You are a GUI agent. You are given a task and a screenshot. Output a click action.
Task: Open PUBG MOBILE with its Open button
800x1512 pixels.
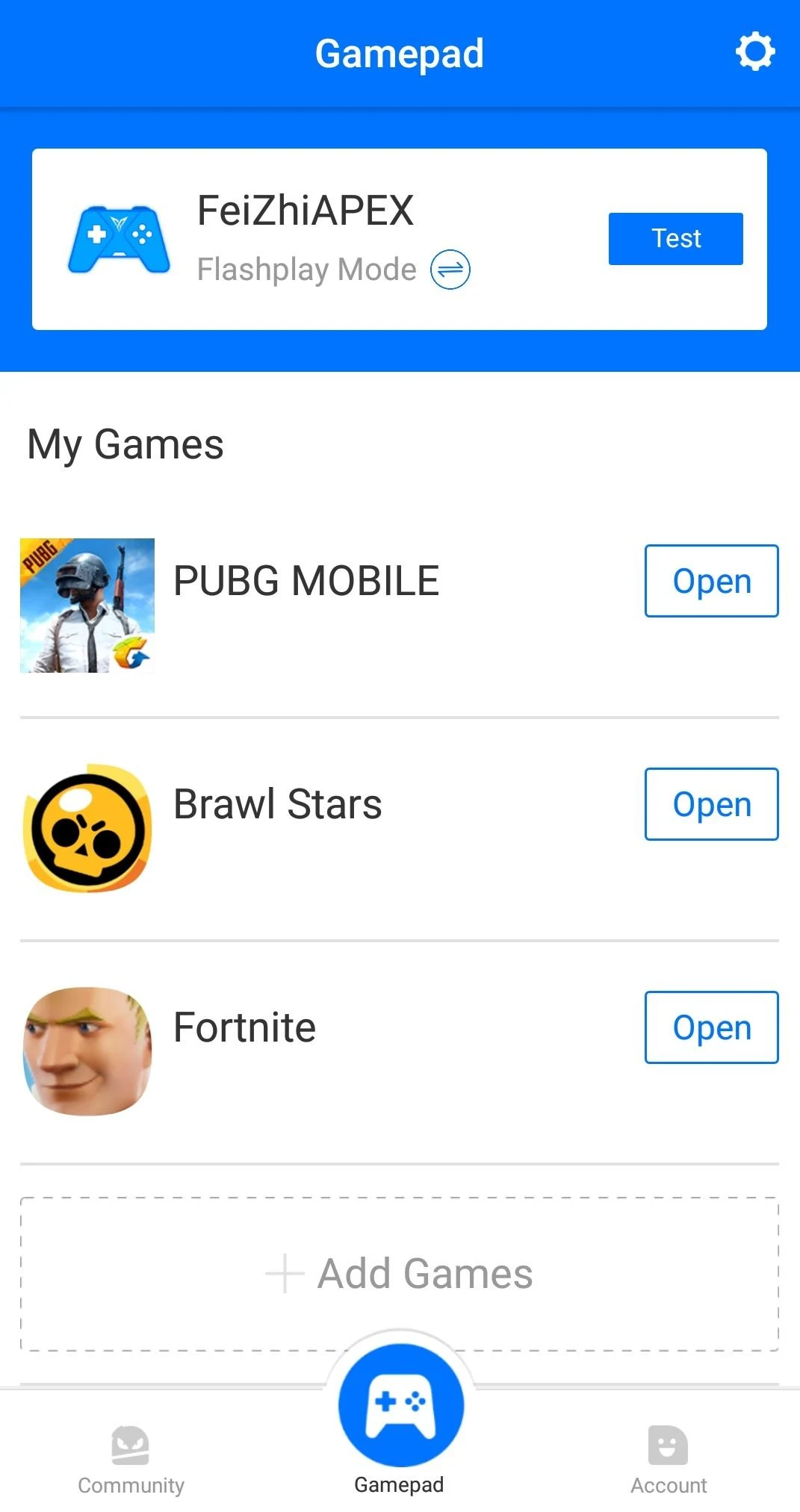(710, 581)
